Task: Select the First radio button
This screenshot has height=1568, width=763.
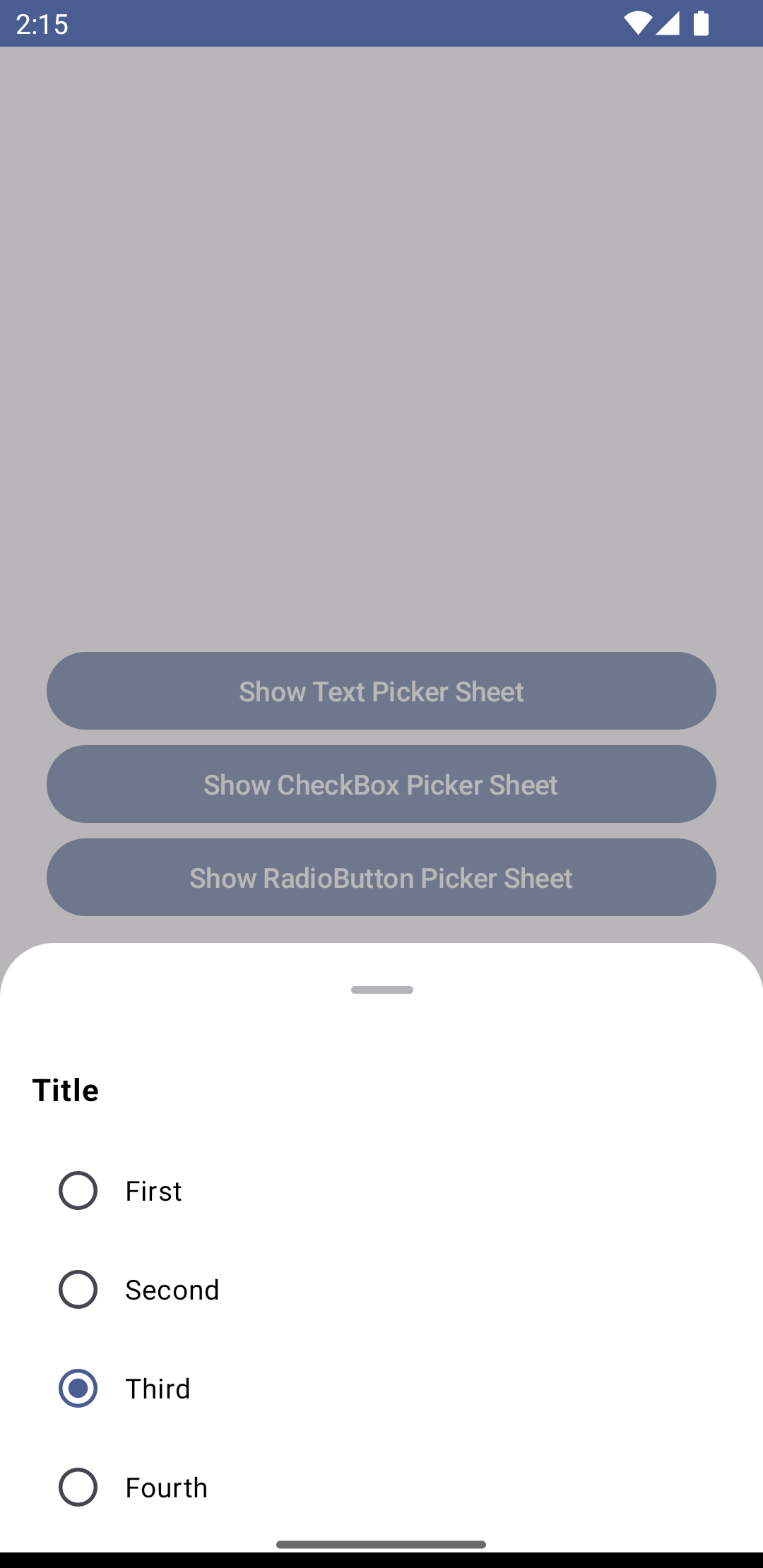Action: pos(78,1191)
